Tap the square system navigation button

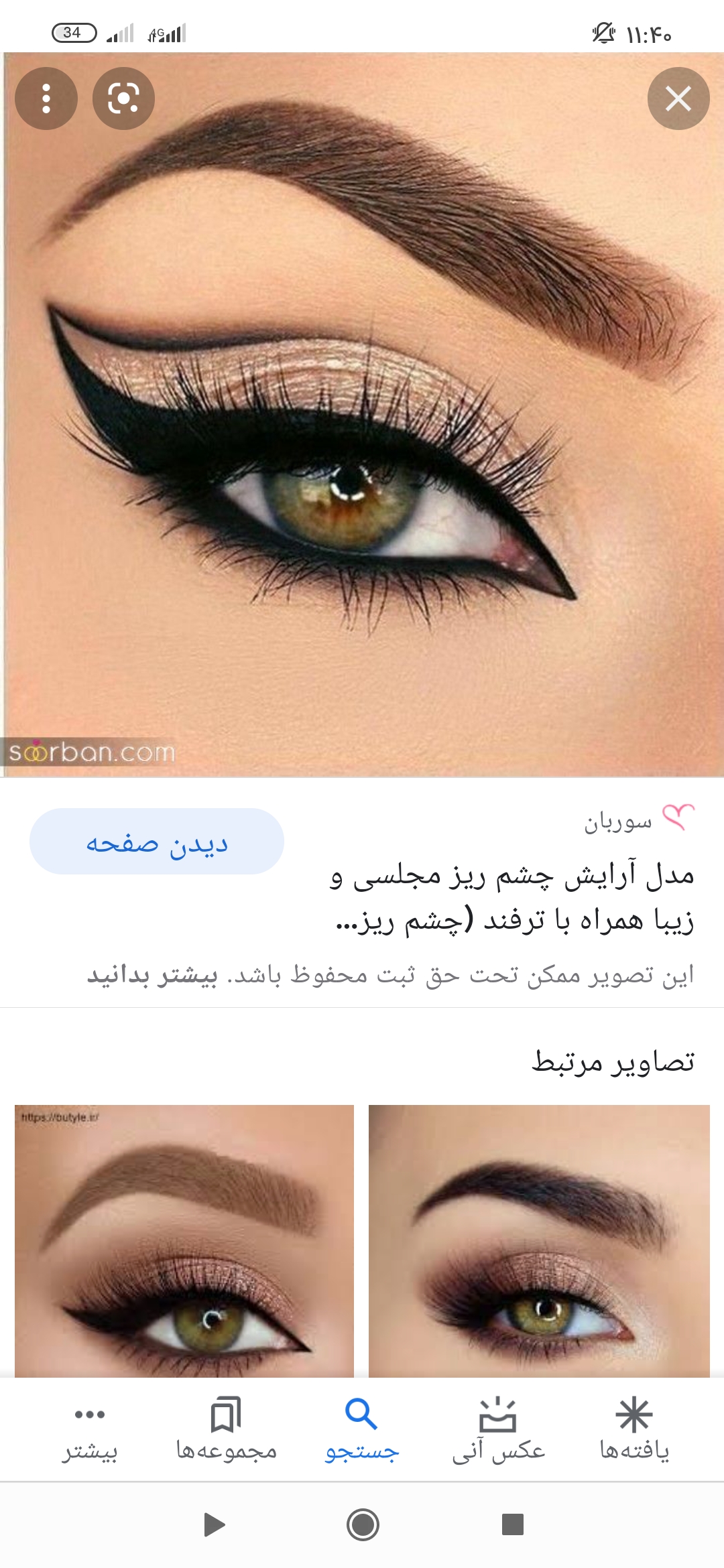512,1524
